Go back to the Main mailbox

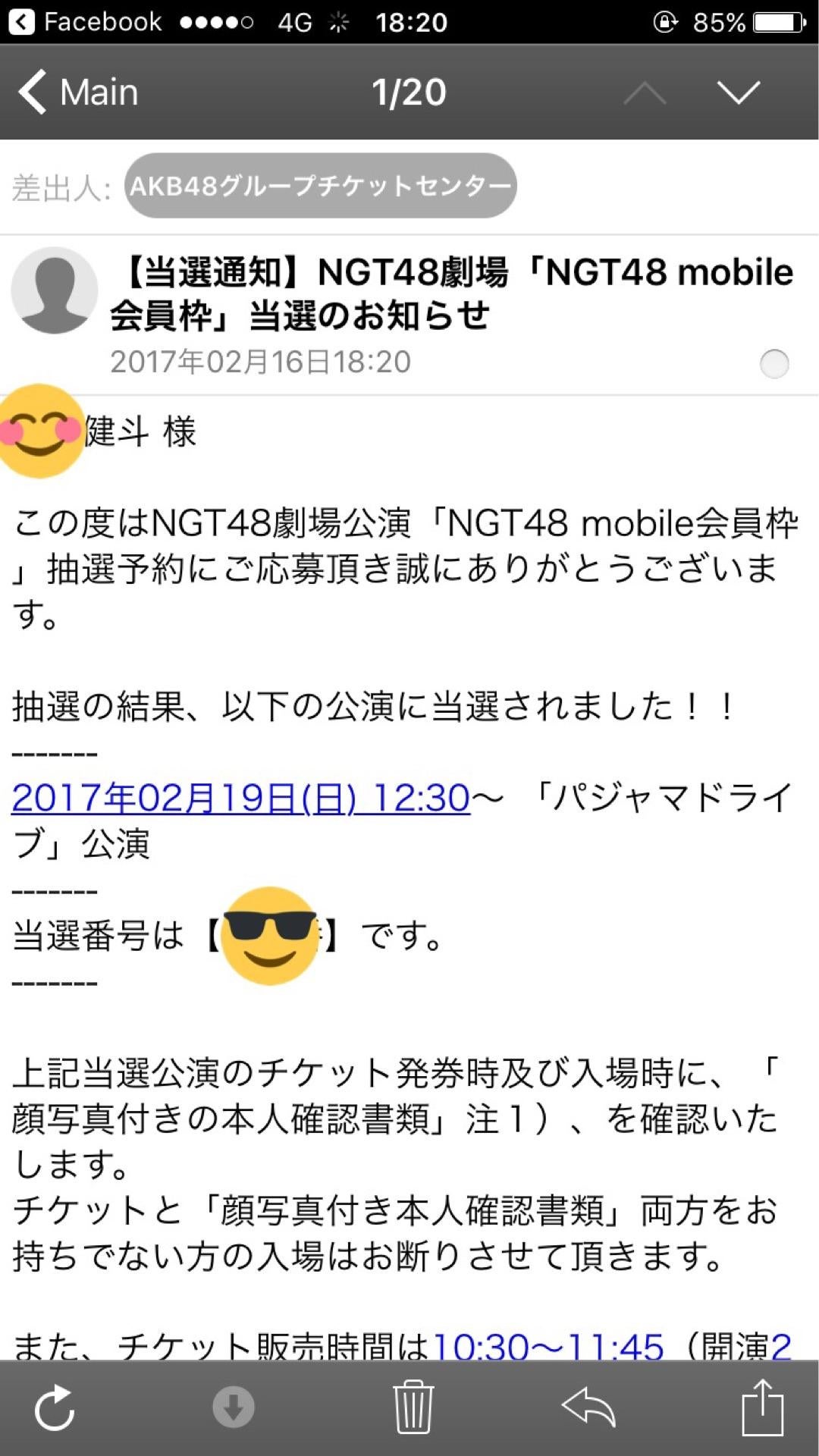(x=78, y=93)
